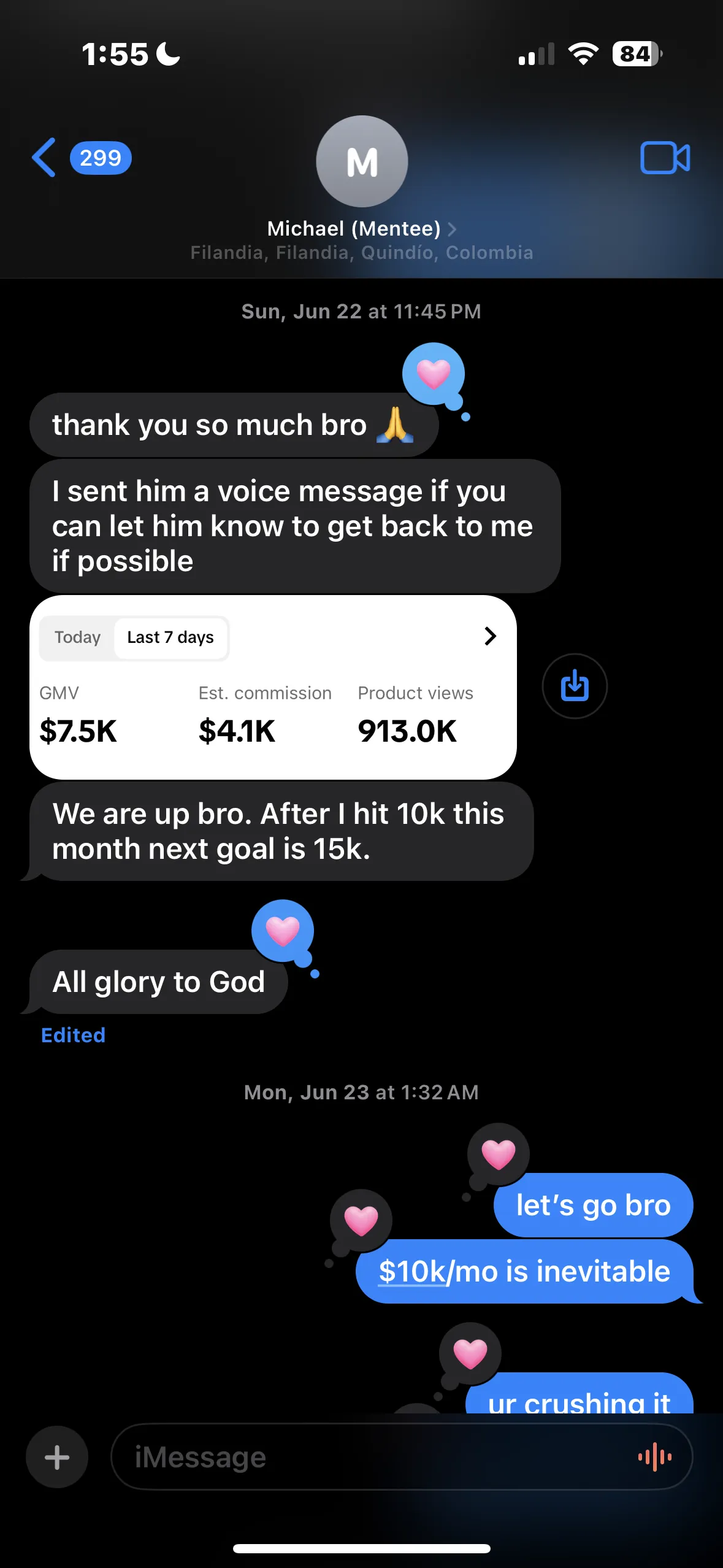Start a FaceTime video call with Michael
Viewport: 723px width, 1568px height.
click(x=665, y=158)
